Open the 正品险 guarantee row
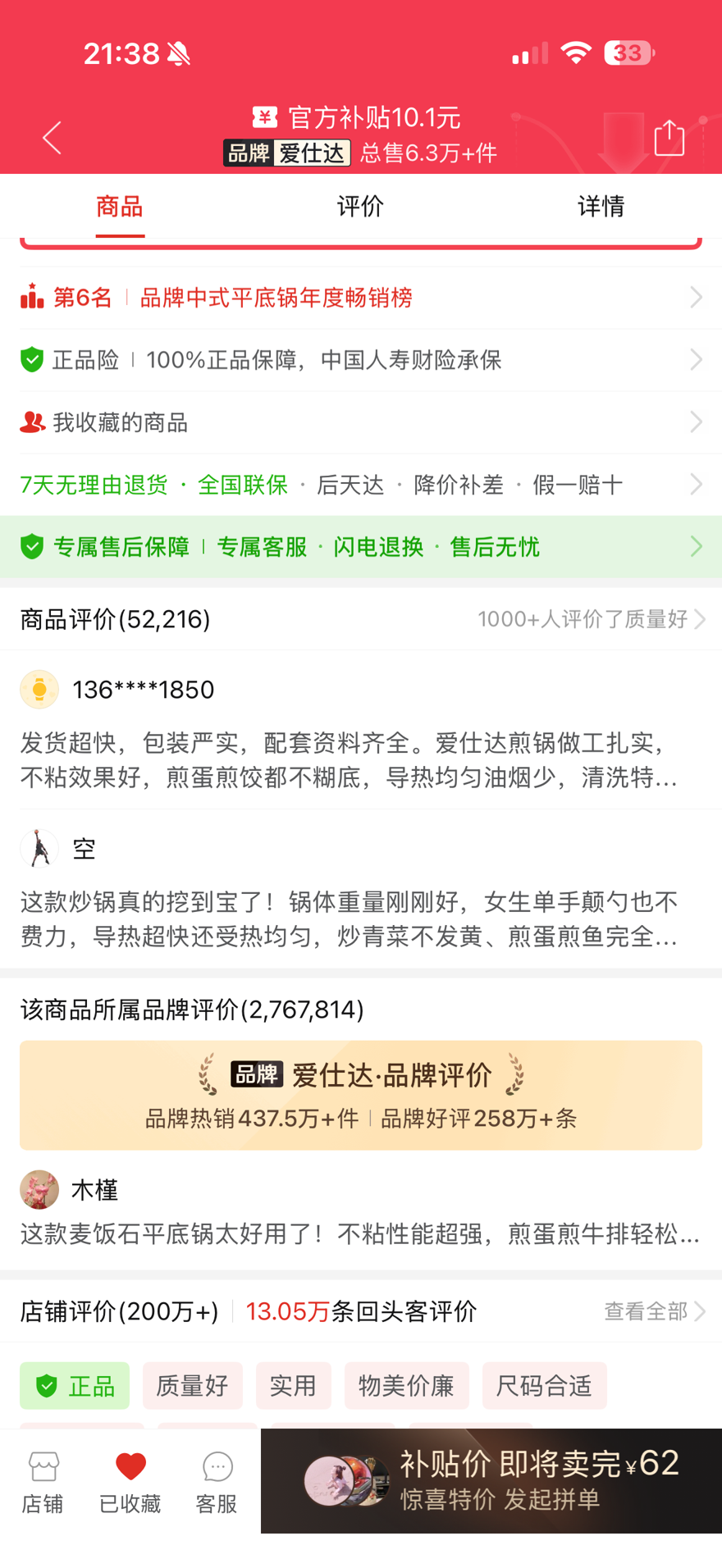Image resolution: width=722 pixels, height=1568 pixels. click(361, 359)
